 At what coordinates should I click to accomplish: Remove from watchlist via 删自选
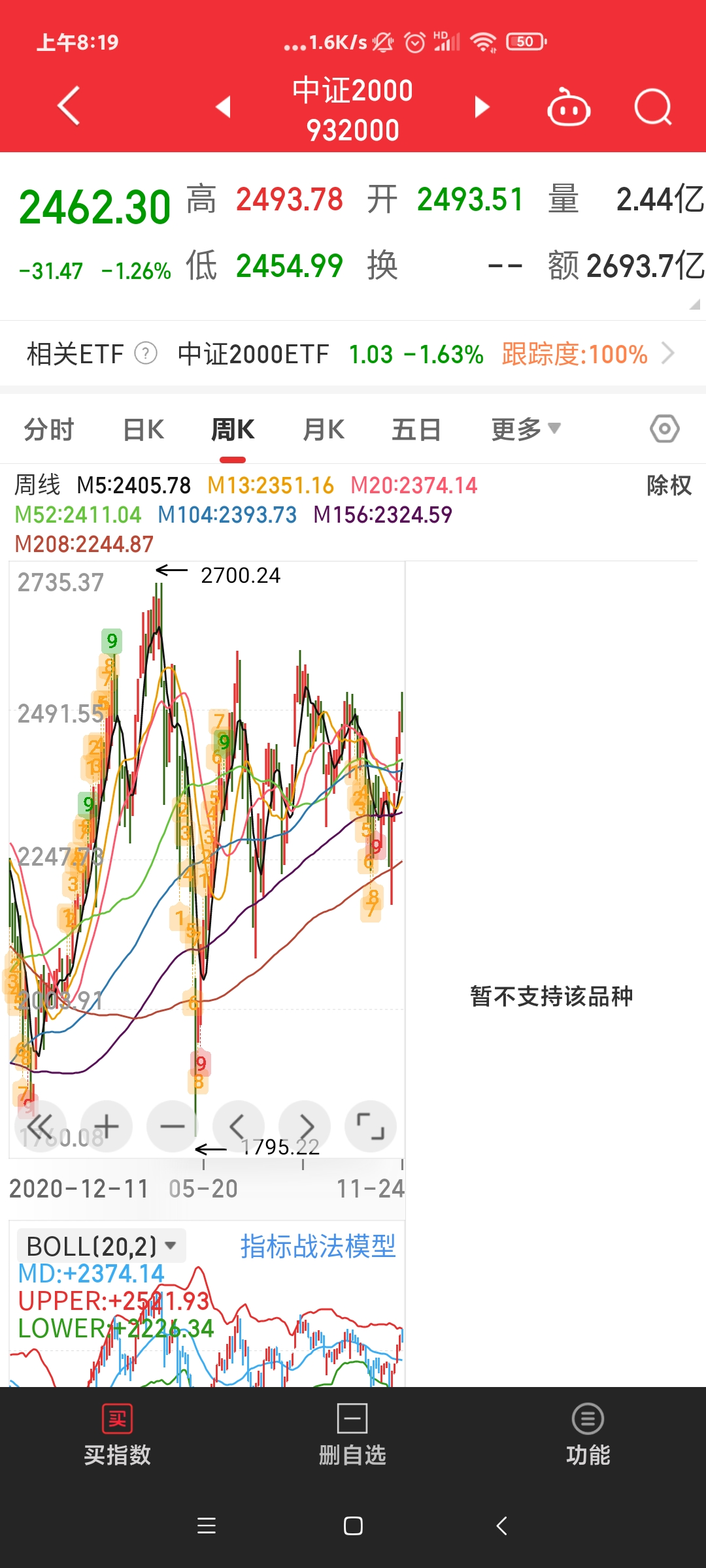(x=352, y=1435)
